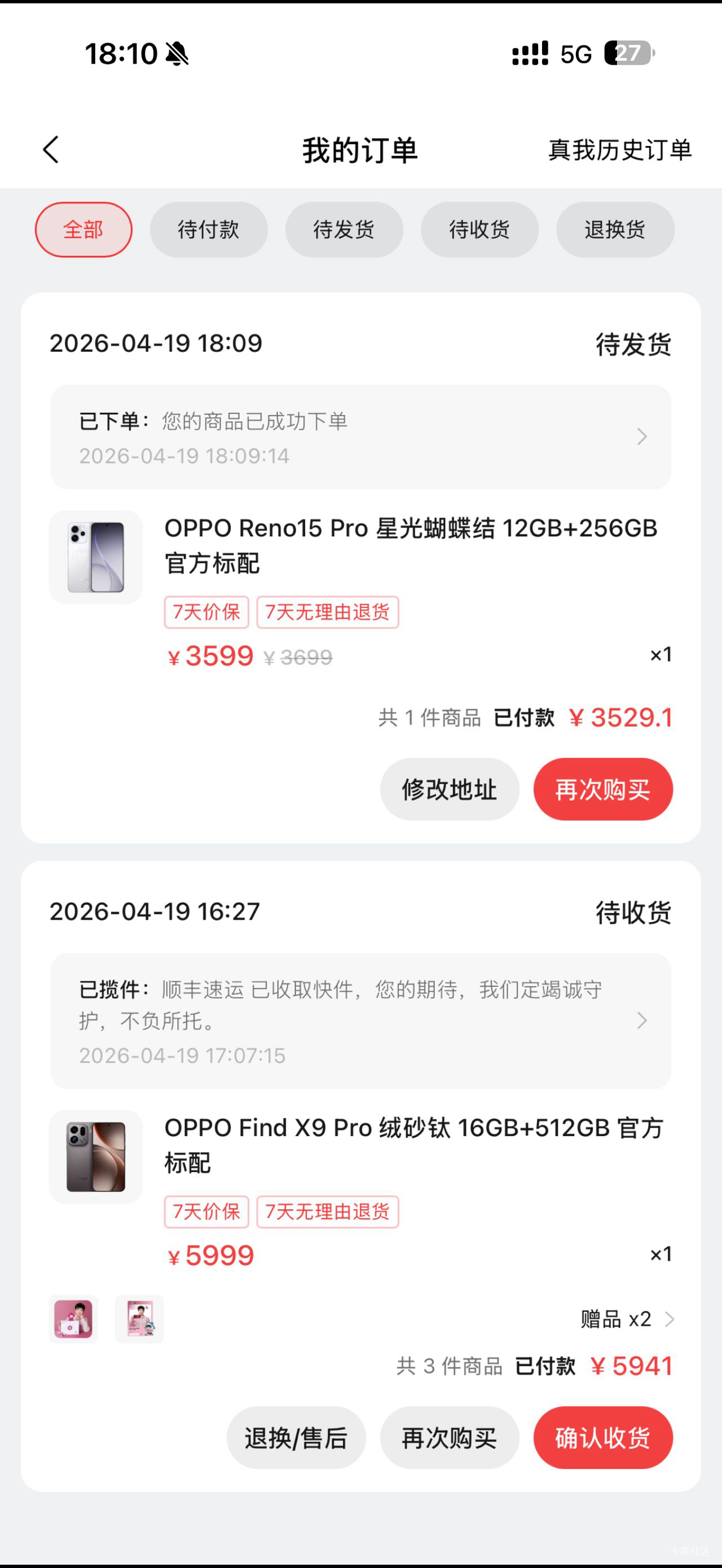Switch to the 待发货 tab
Screen dimensions: 722x1568
tap(344, 229)
